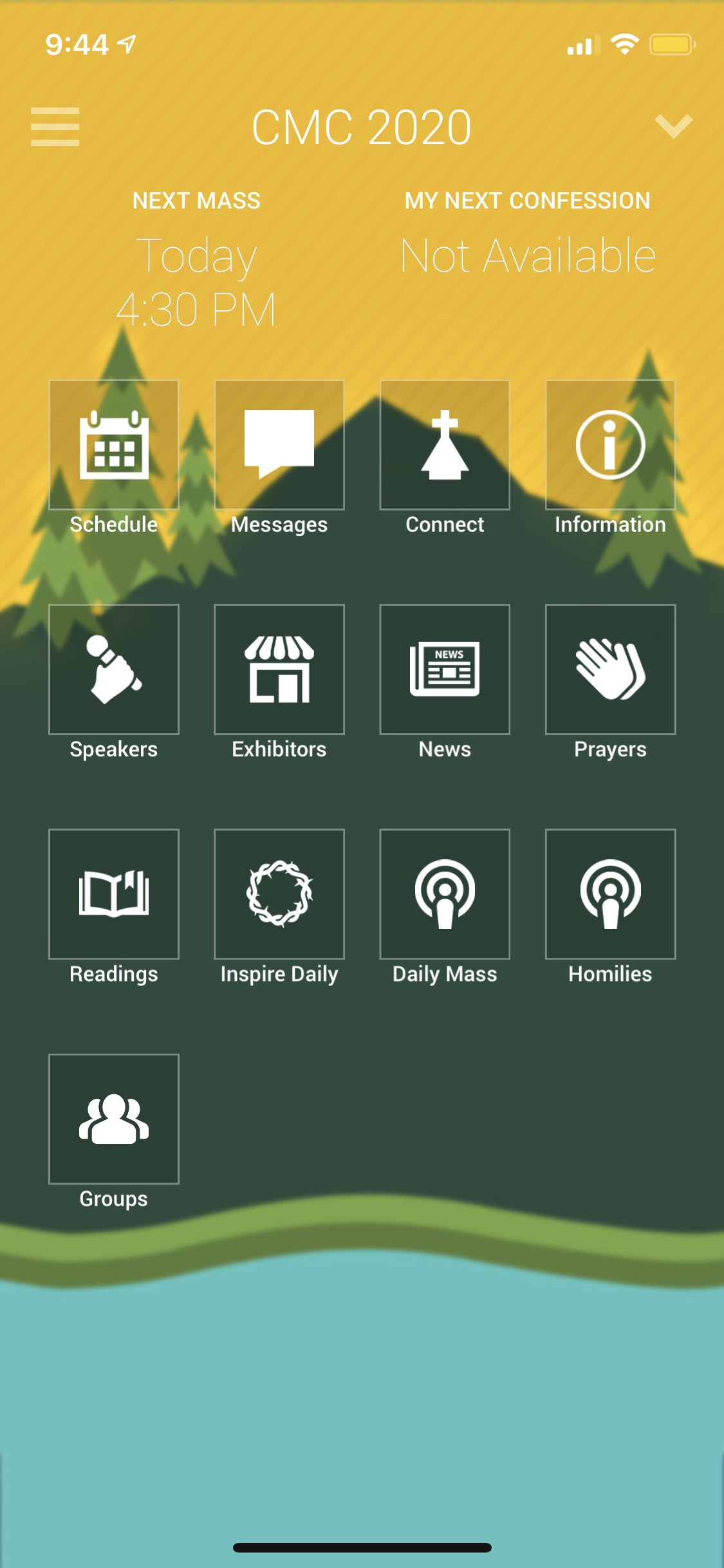Select the Connect tile
724x1568 pixels.
point(445,445)
